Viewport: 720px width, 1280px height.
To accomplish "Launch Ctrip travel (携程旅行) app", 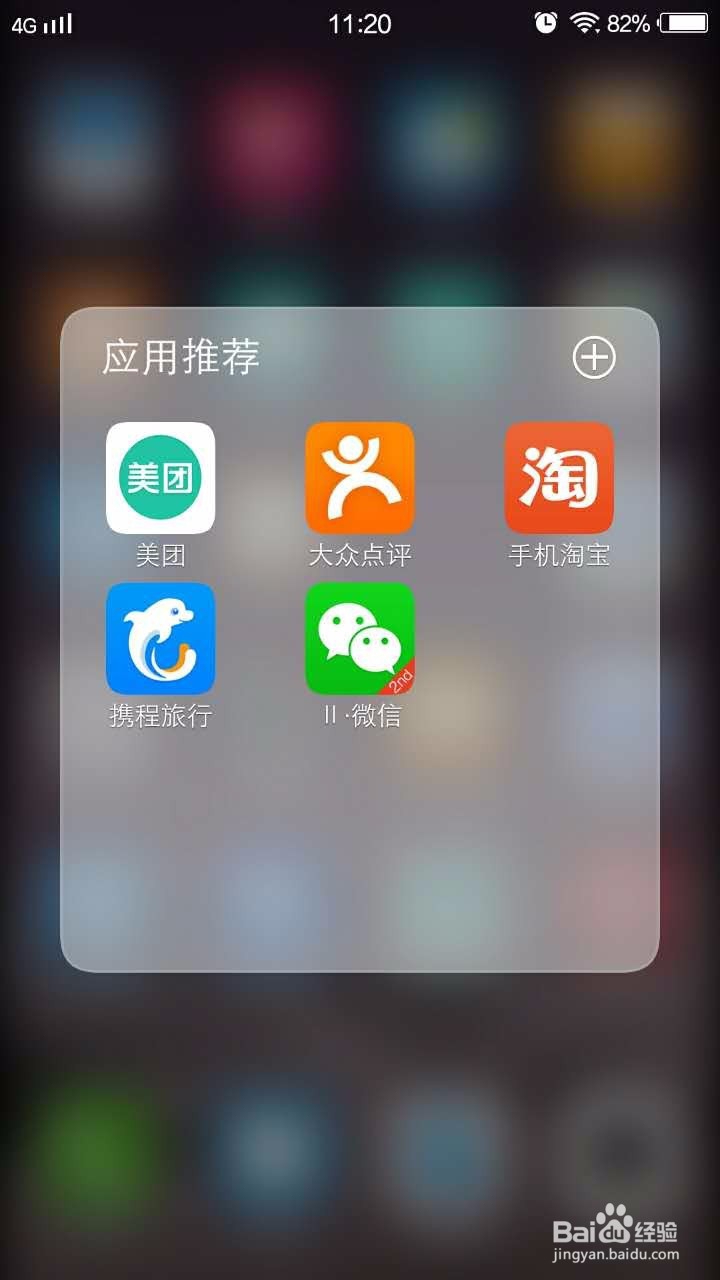I will 160,640.
